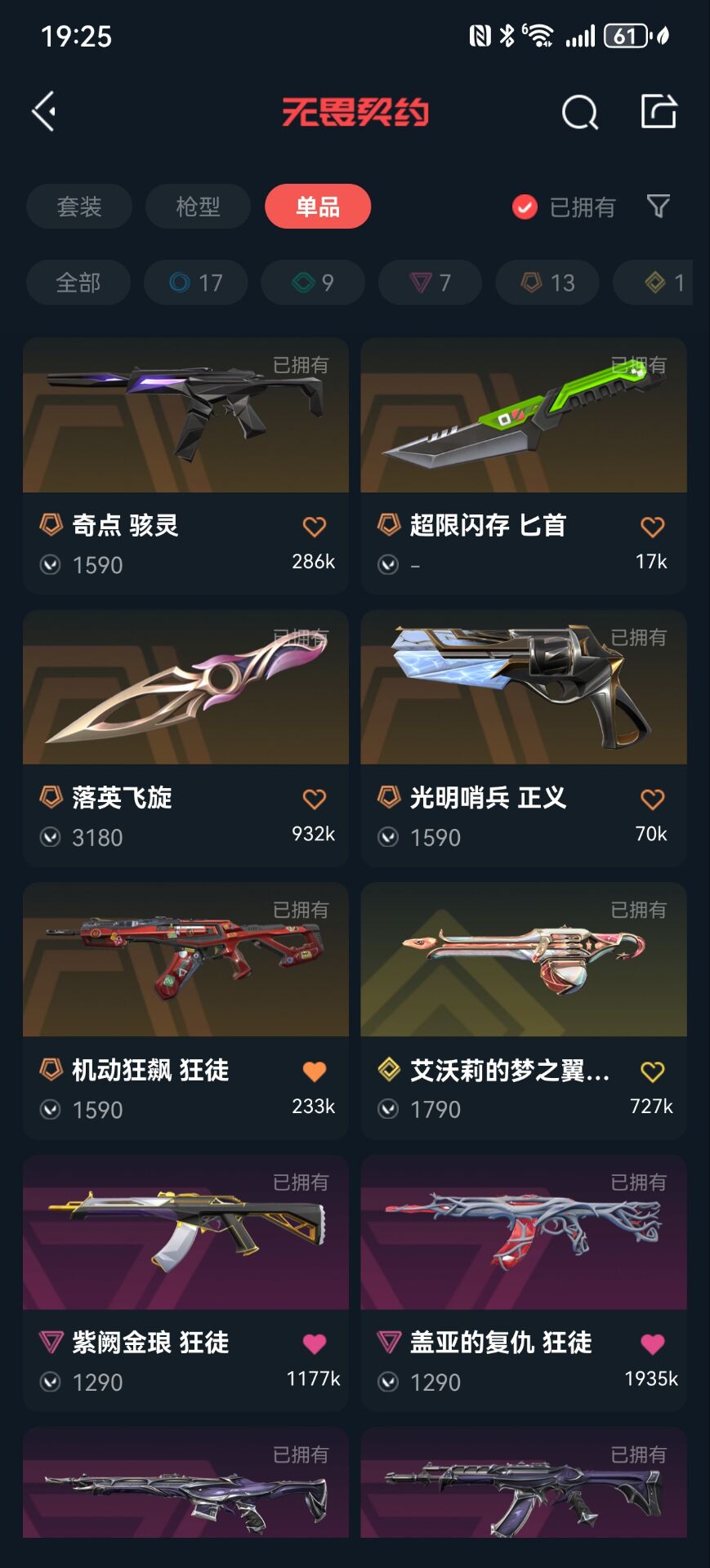Like the 光明哨兵 正义 skin
The image size is (710, 1568).
coord(652,799)
